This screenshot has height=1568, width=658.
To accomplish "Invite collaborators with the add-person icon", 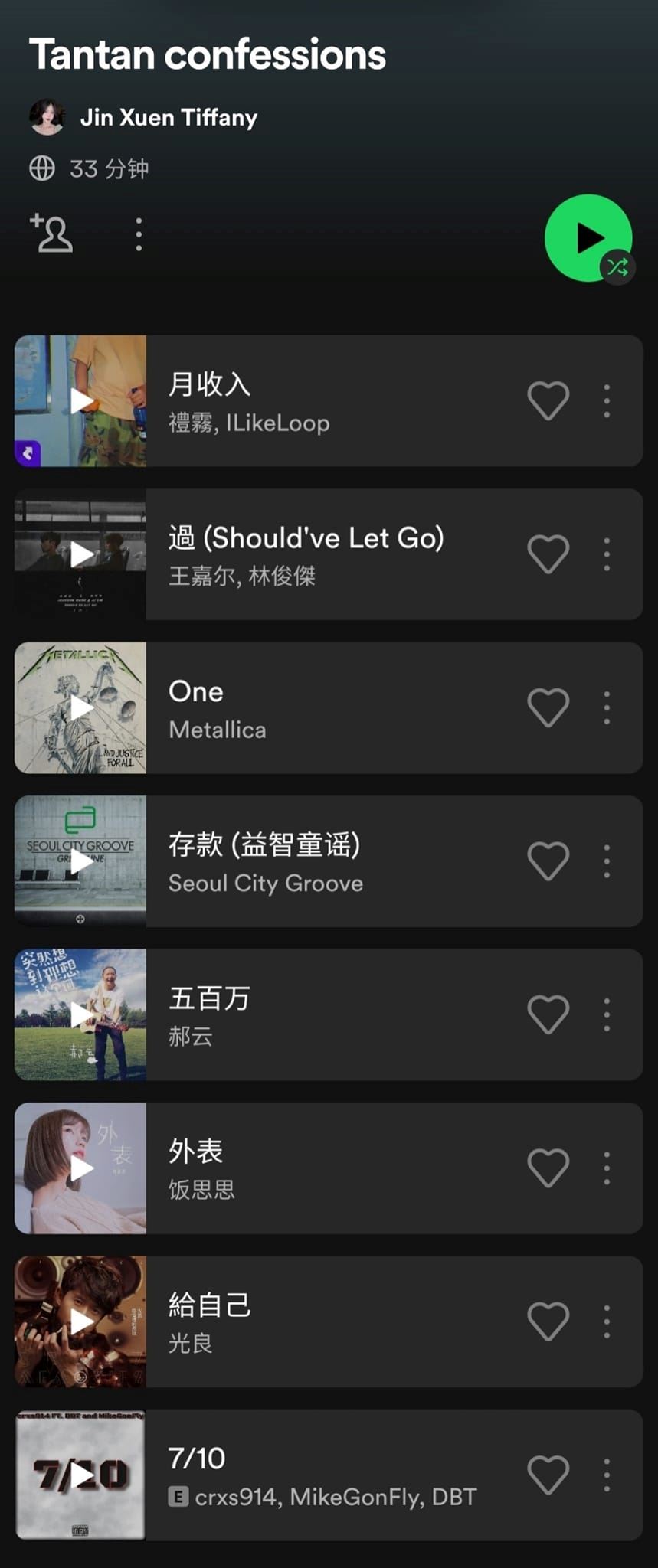I will (52, 234).
